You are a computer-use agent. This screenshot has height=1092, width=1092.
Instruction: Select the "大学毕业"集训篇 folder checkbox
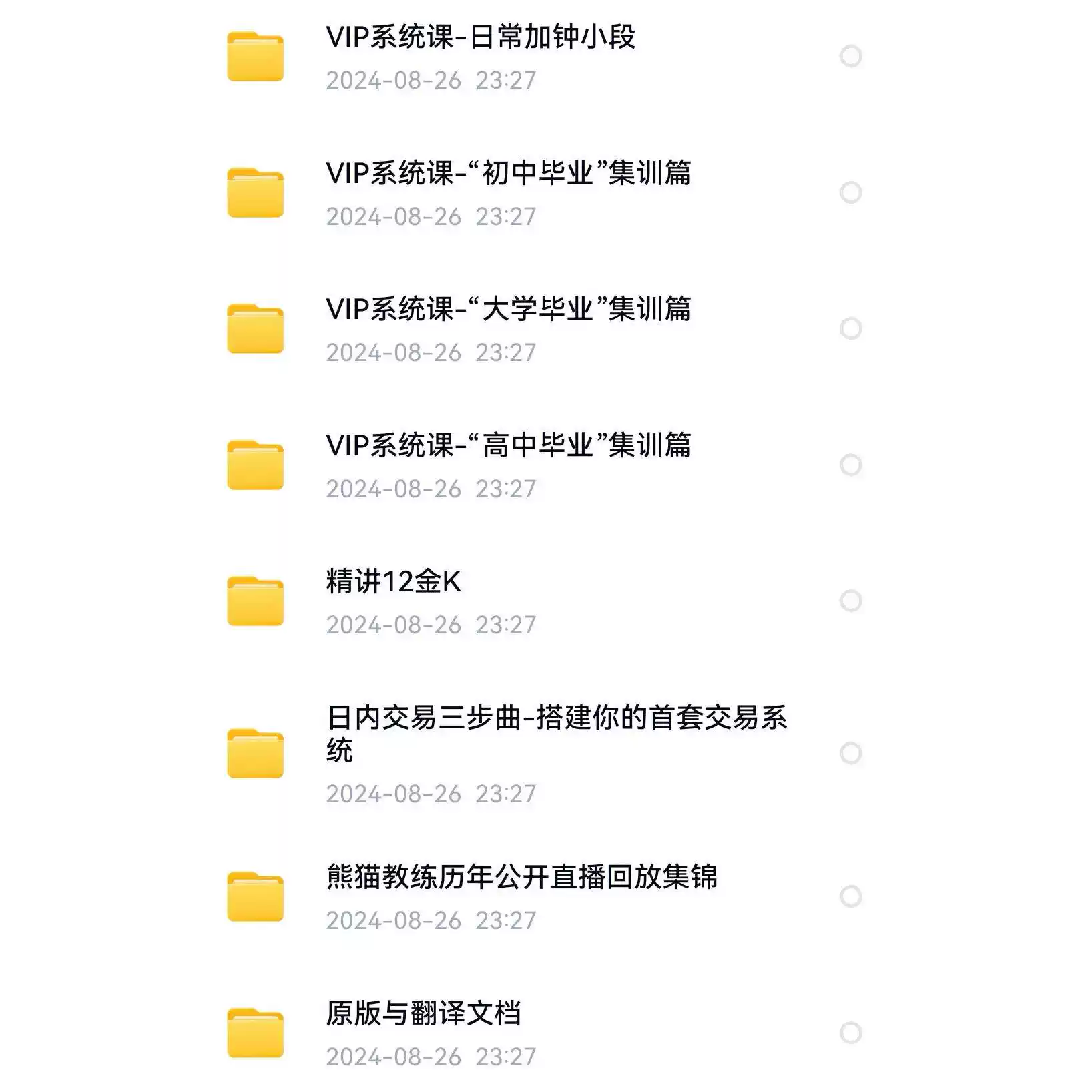tap(850, 329)
